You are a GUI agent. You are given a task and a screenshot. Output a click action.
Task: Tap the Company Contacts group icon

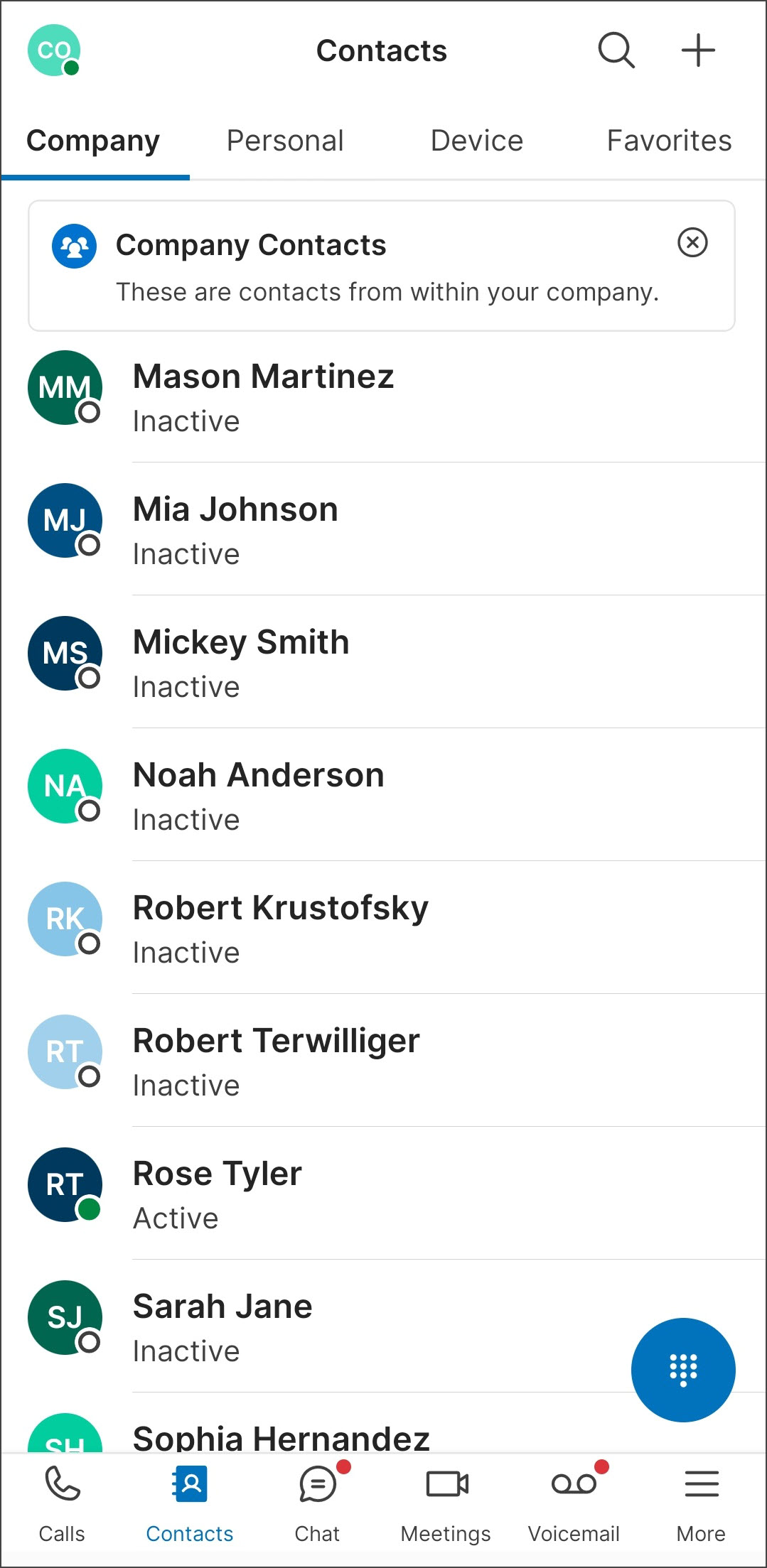[73, 246]
